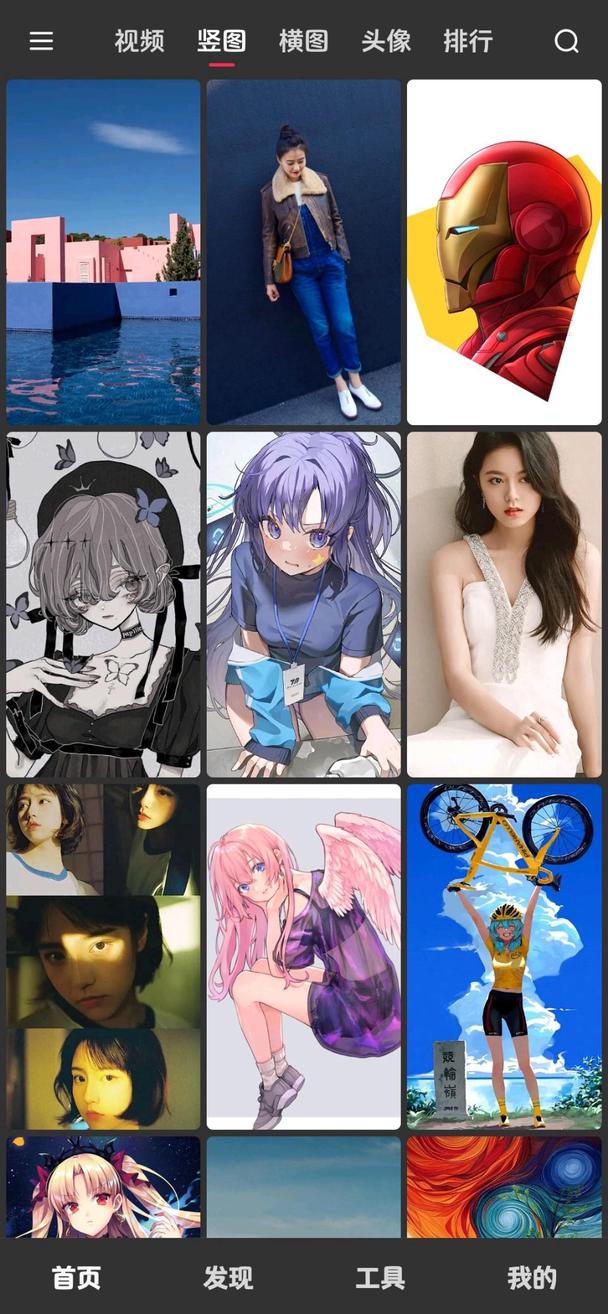
Task: Open the search magnifier icon
Action: (x=566, y=41)
